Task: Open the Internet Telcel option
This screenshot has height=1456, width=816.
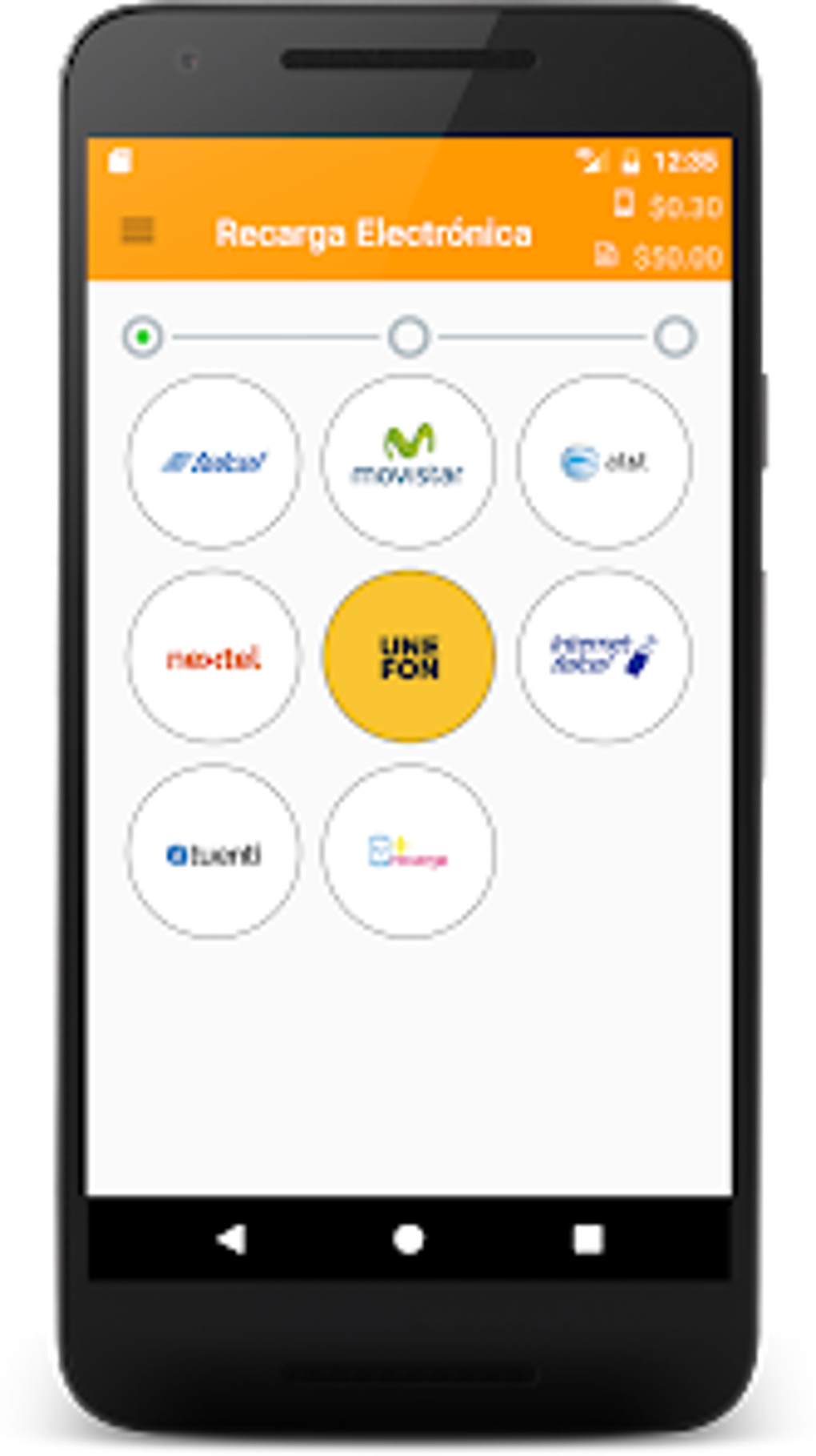Action: click(x=604, y=657)
